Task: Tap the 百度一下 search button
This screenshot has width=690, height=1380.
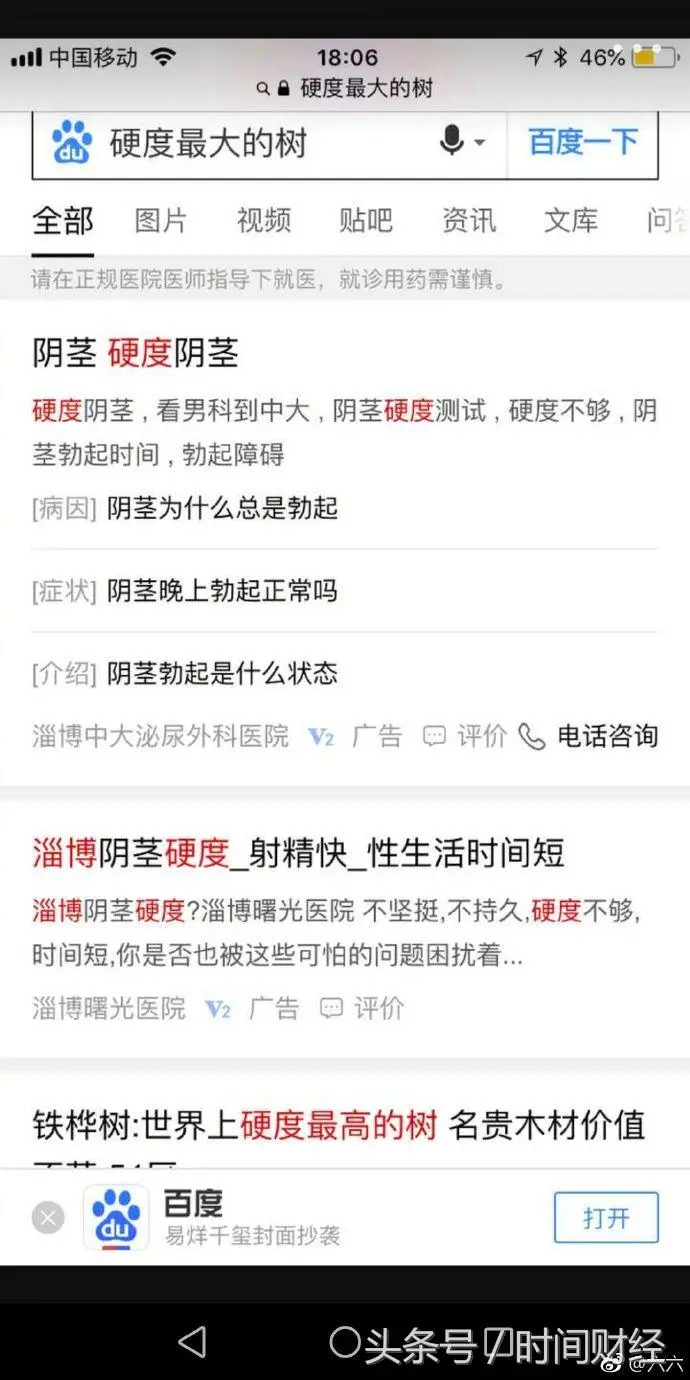Action: pos(583,142)
